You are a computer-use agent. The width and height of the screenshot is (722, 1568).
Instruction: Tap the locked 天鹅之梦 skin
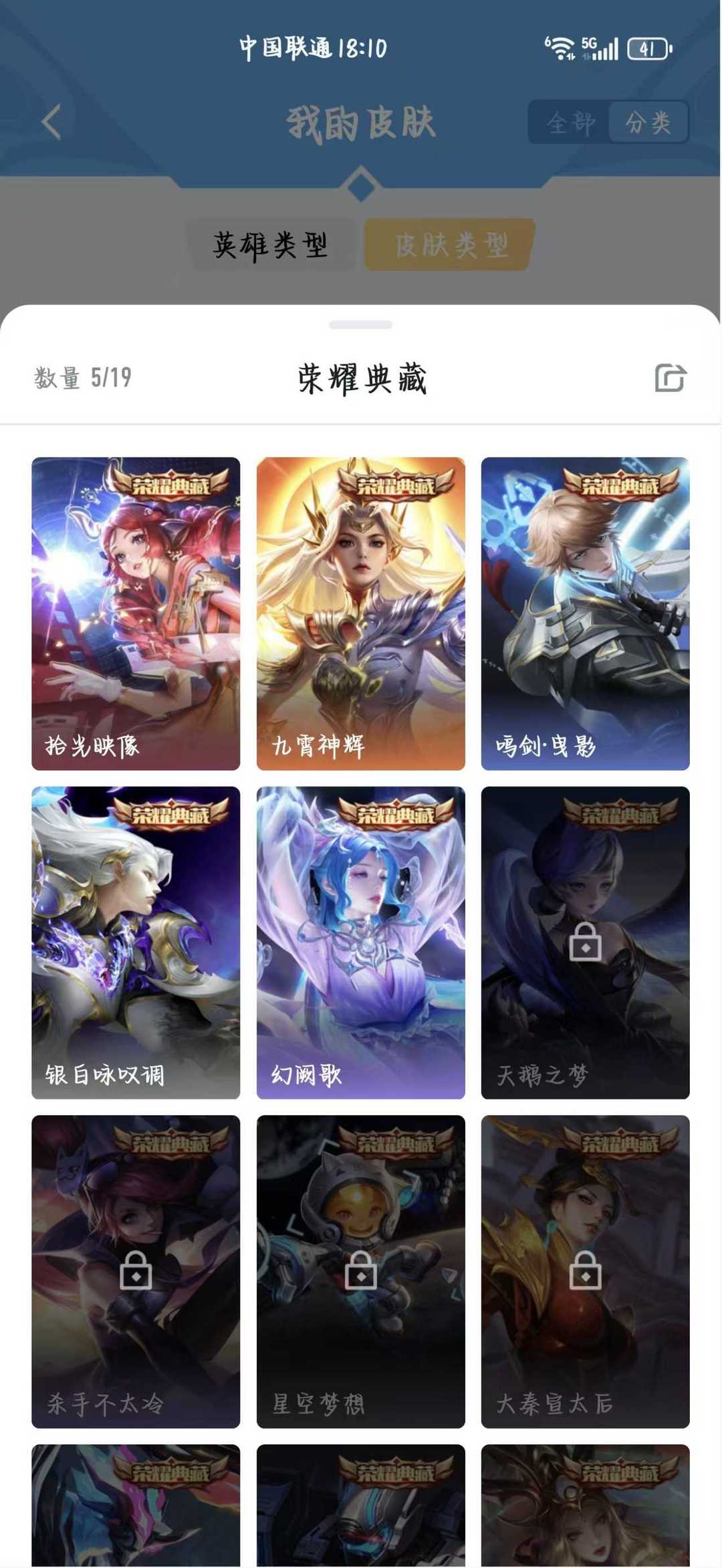click(585, 943)
